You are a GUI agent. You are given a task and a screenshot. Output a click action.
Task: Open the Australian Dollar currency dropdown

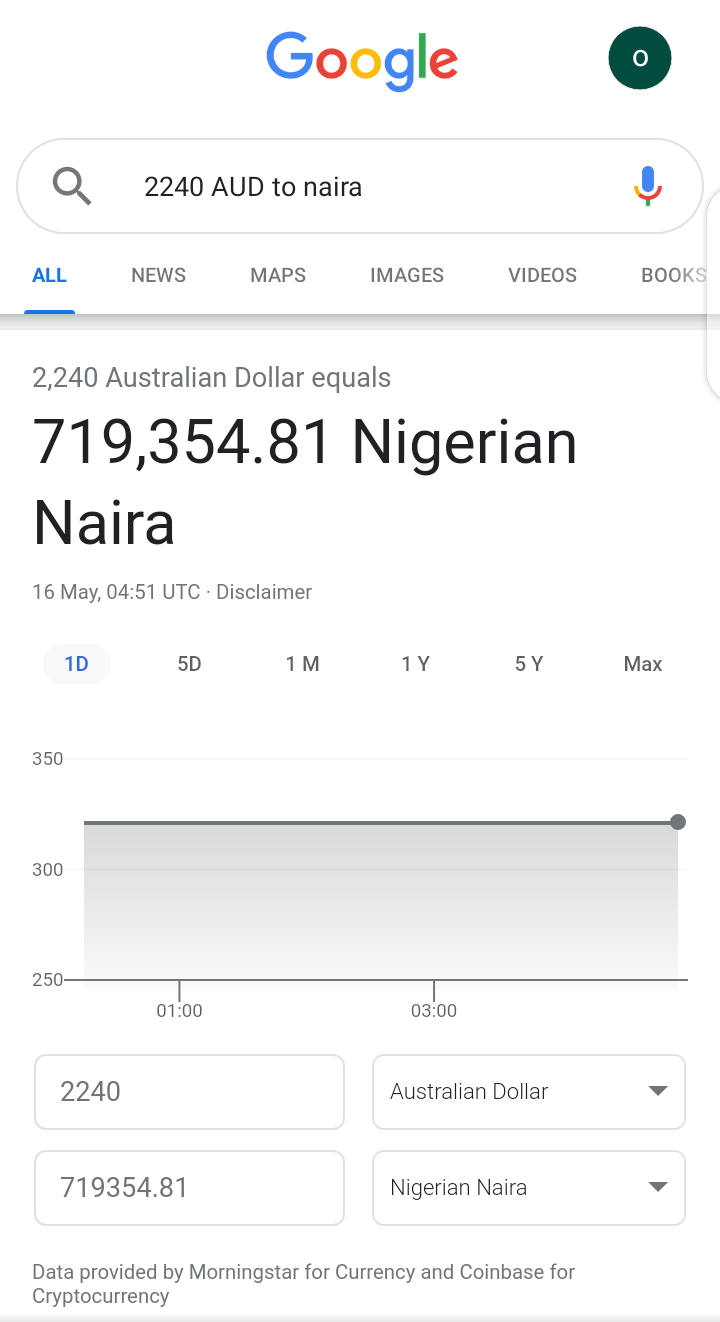click(529, 1092)
